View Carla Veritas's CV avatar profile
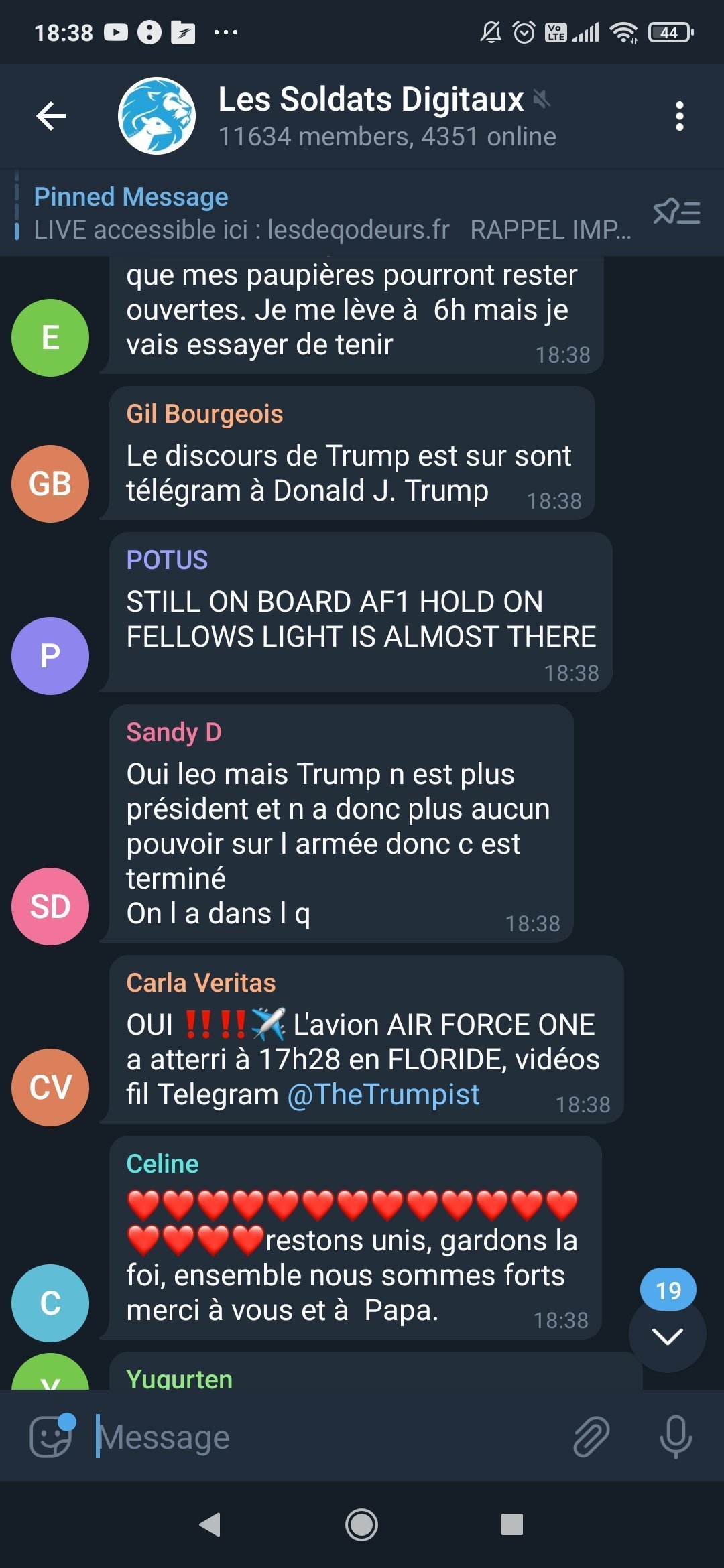Screen dimensions: 724x1568 pos(50,1088)
